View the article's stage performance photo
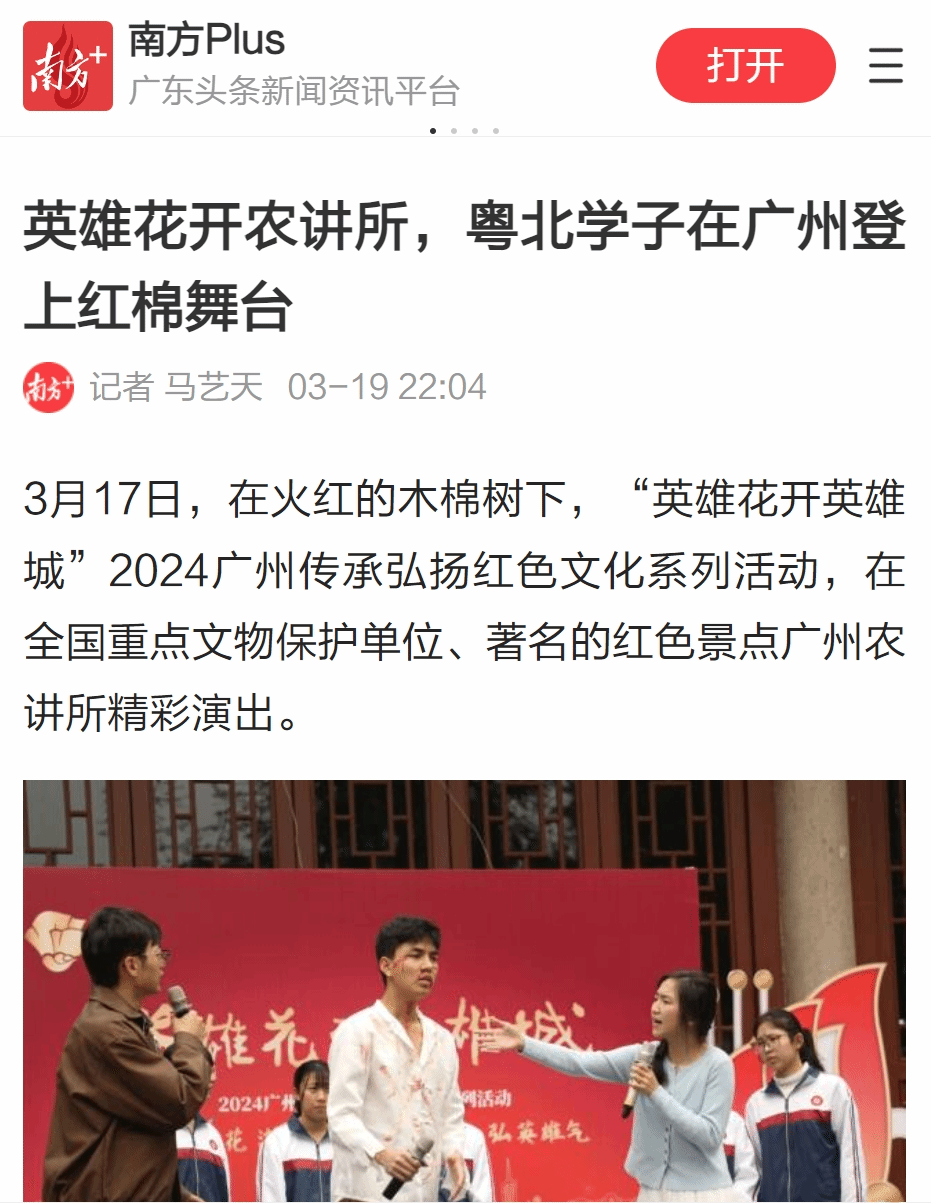This screenshot has height=1203, width=931. coord(465,990)
